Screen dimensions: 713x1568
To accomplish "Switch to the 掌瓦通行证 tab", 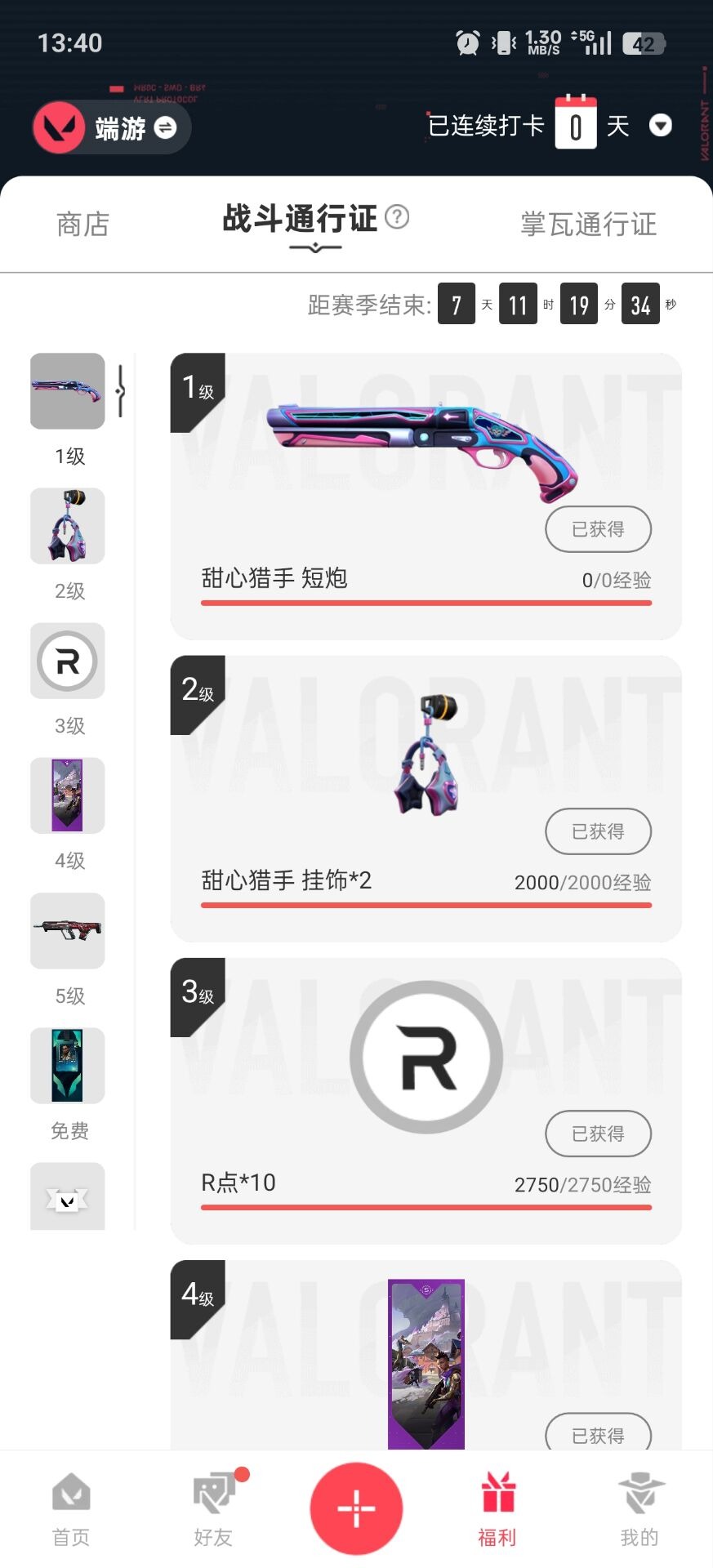I will pyautogui.click(x=588, y=224).
